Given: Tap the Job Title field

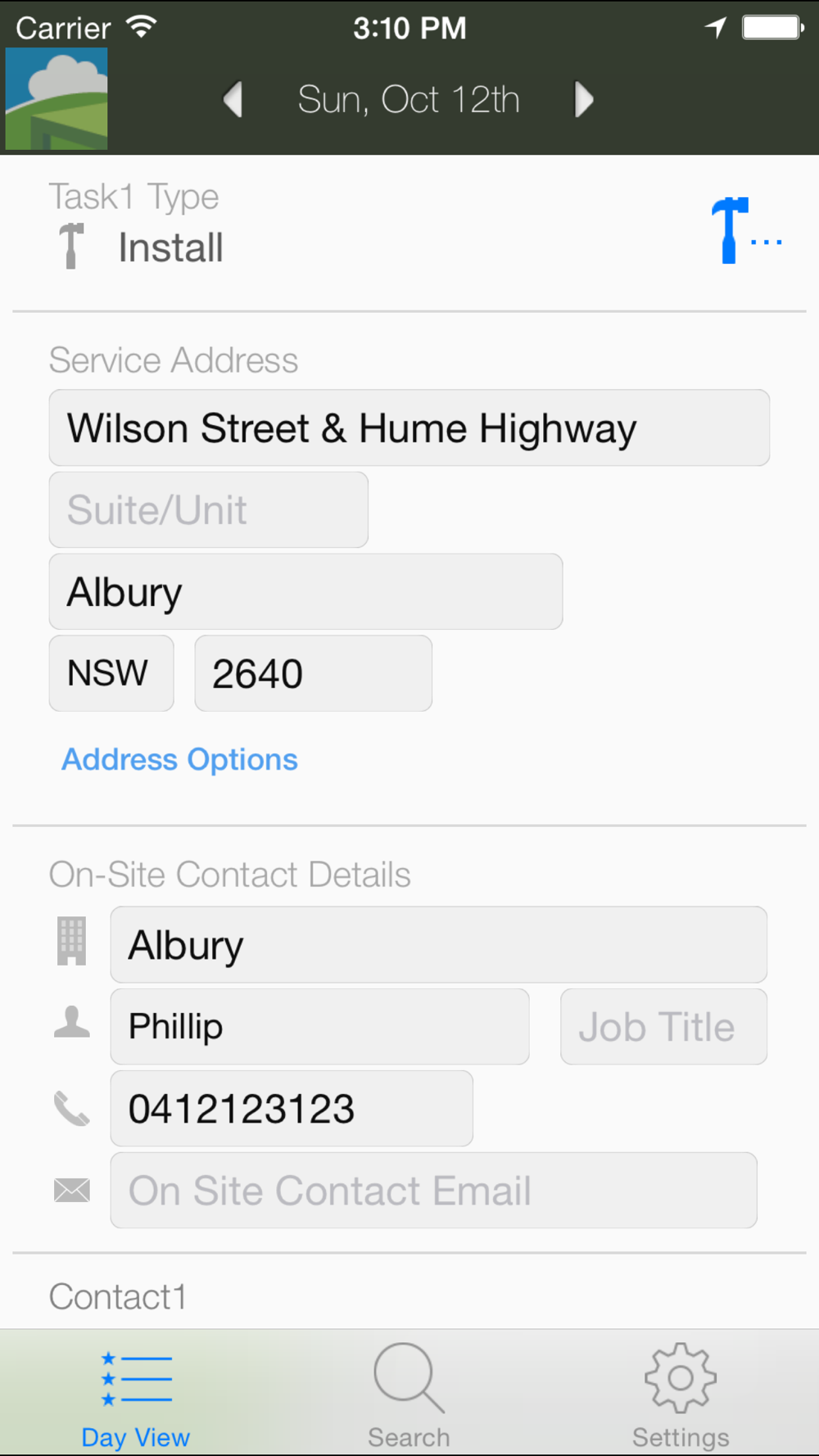Looking at the screenshot, I should point(663,1027).
